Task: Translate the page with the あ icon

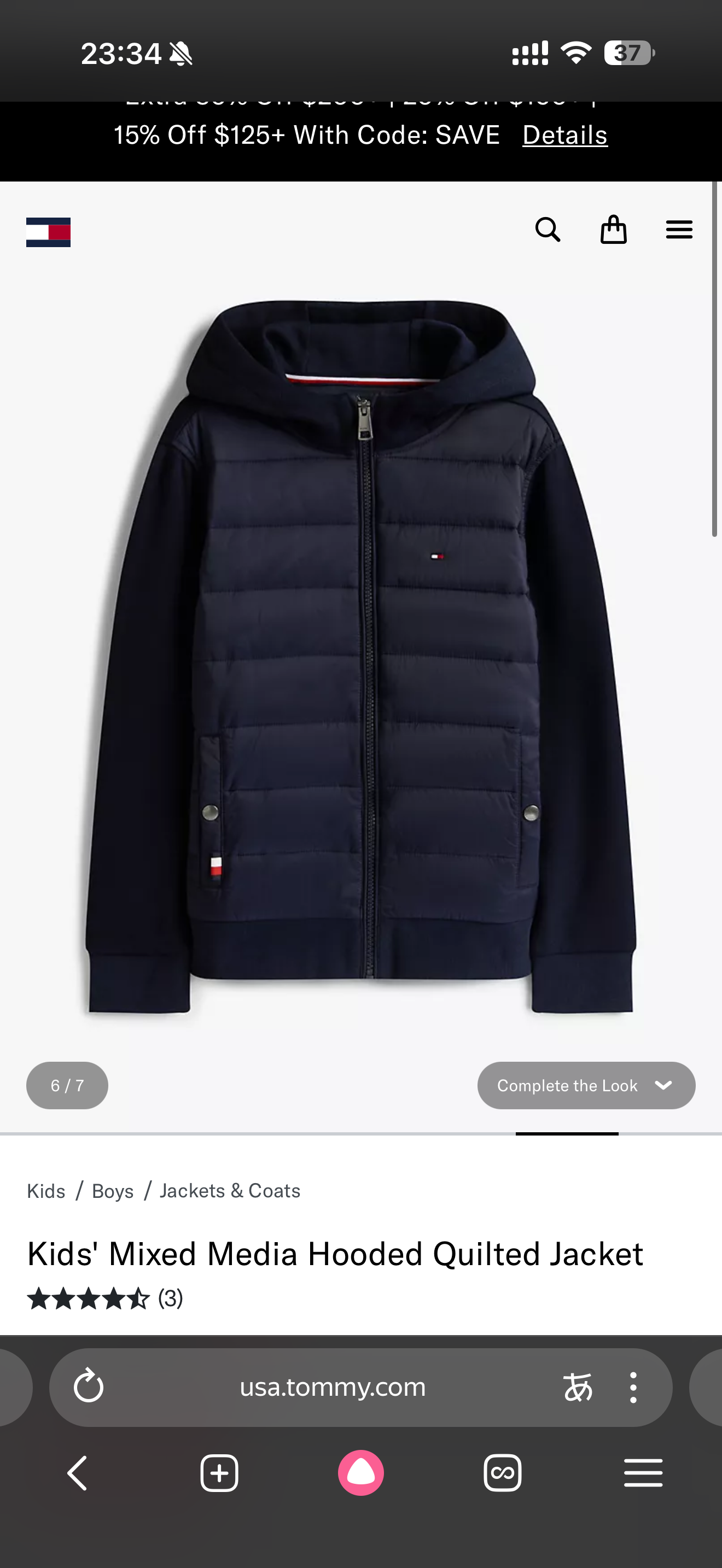Action: tap(577, 1387)
